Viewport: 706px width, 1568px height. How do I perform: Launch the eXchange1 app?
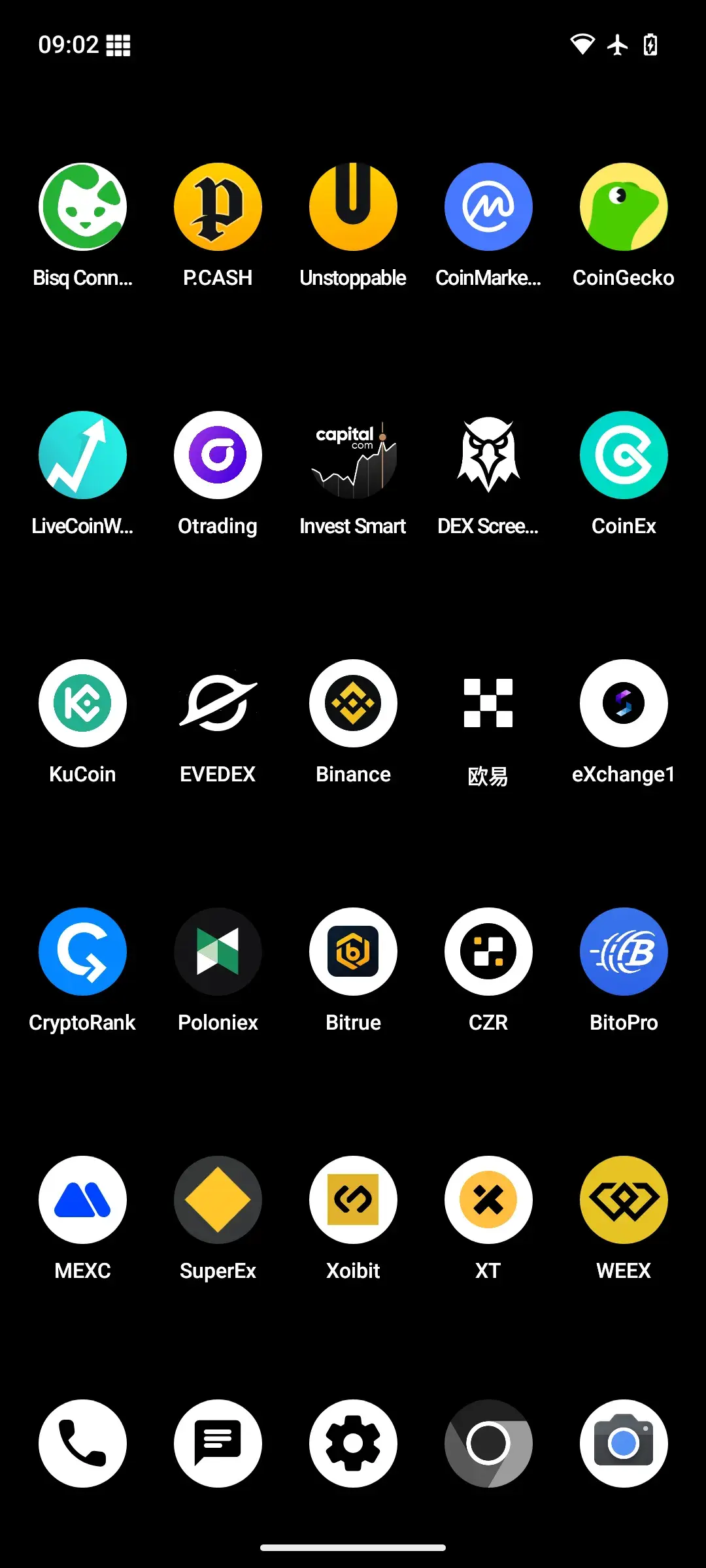[624, 703]
